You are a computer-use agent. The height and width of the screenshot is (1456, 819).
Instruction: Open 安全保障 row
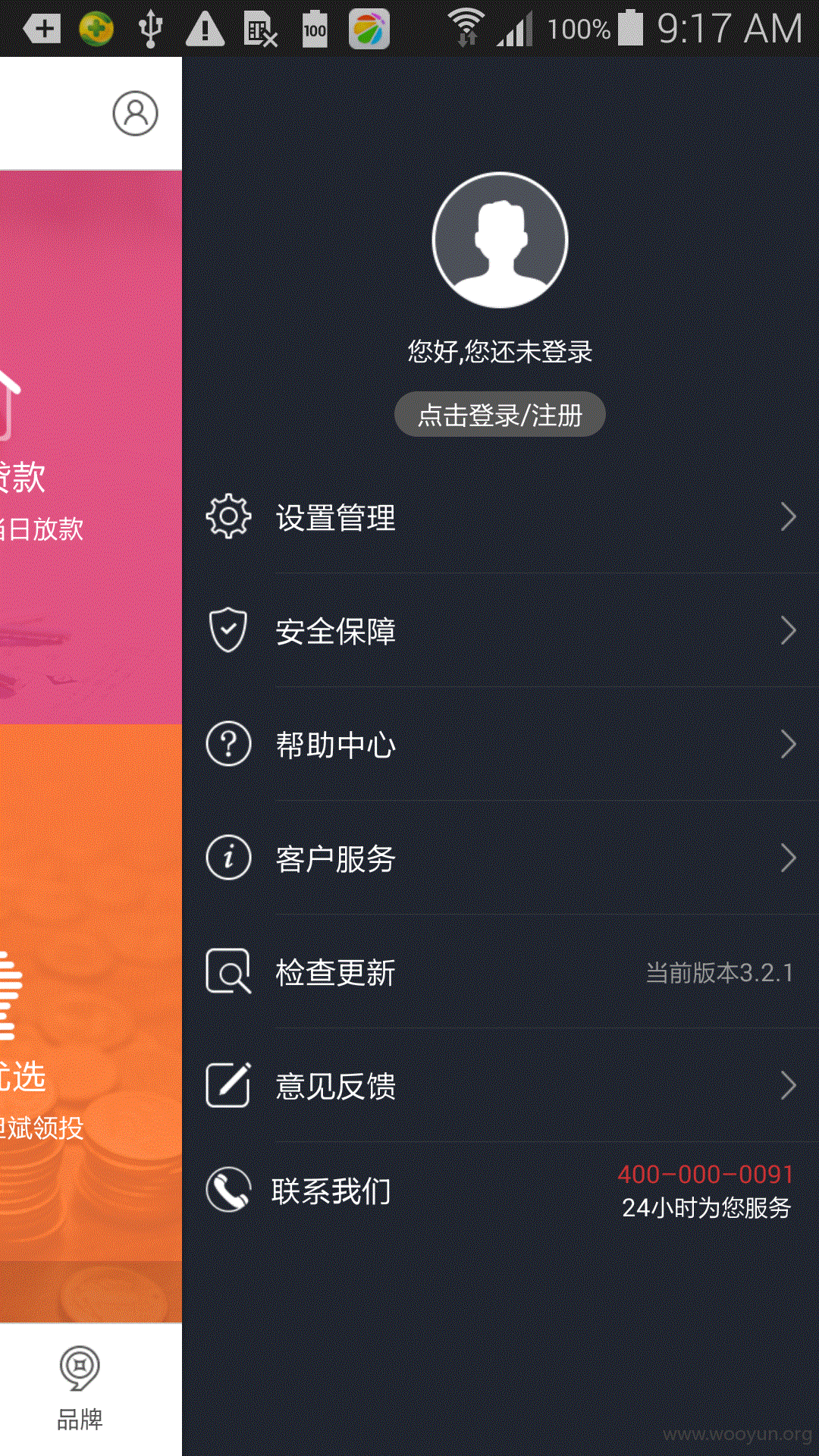pyautogui.click(x=500, y=631)
